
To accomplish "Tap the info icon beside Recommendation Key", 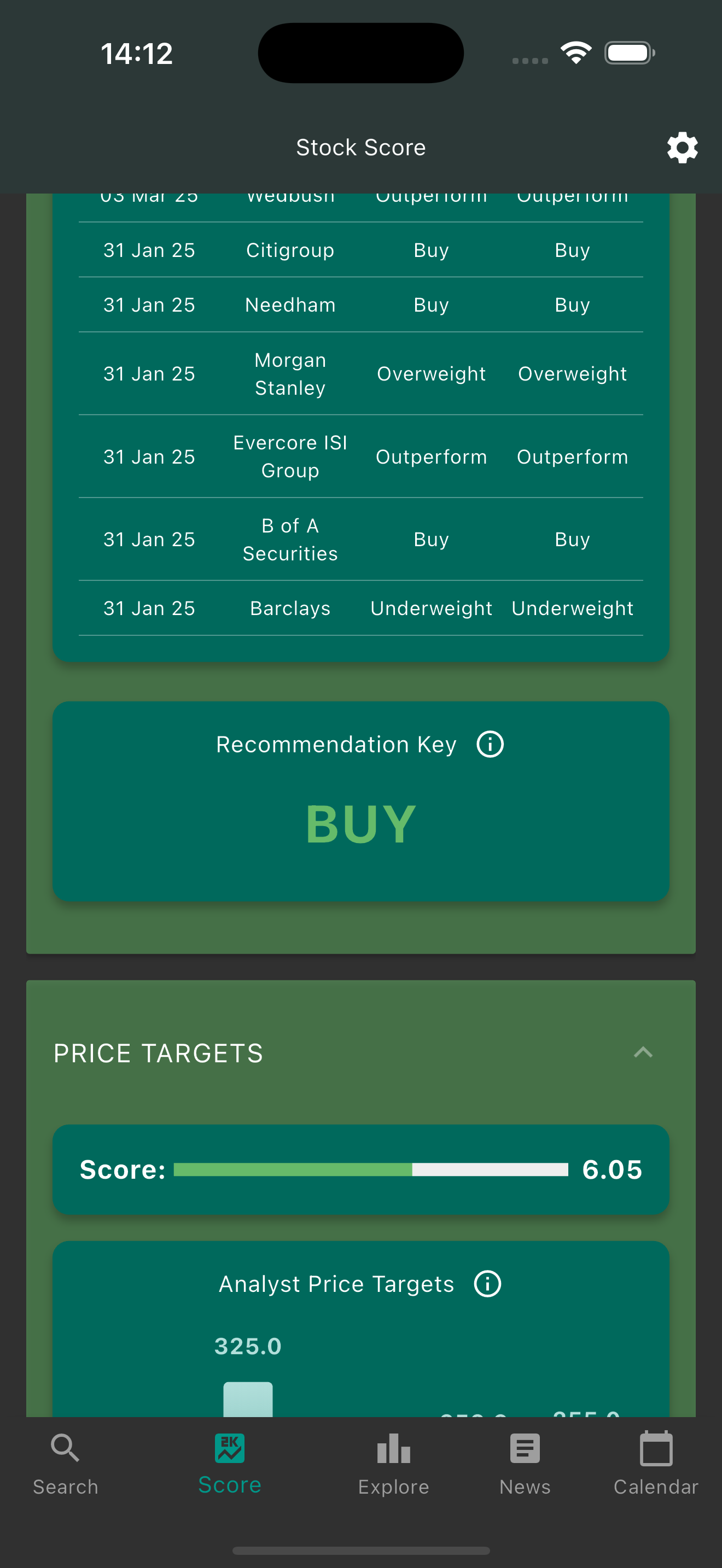I will pyautogui.click(x=490, y=744).
